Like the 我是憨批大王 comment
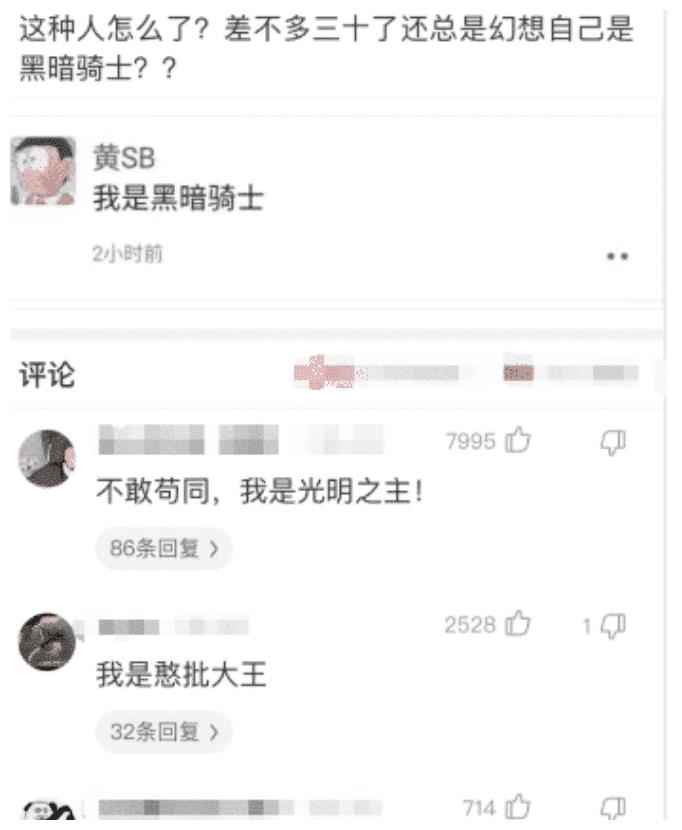Viewport: 682px width, 830px height. pyautogui.click(x=517, y=625)
